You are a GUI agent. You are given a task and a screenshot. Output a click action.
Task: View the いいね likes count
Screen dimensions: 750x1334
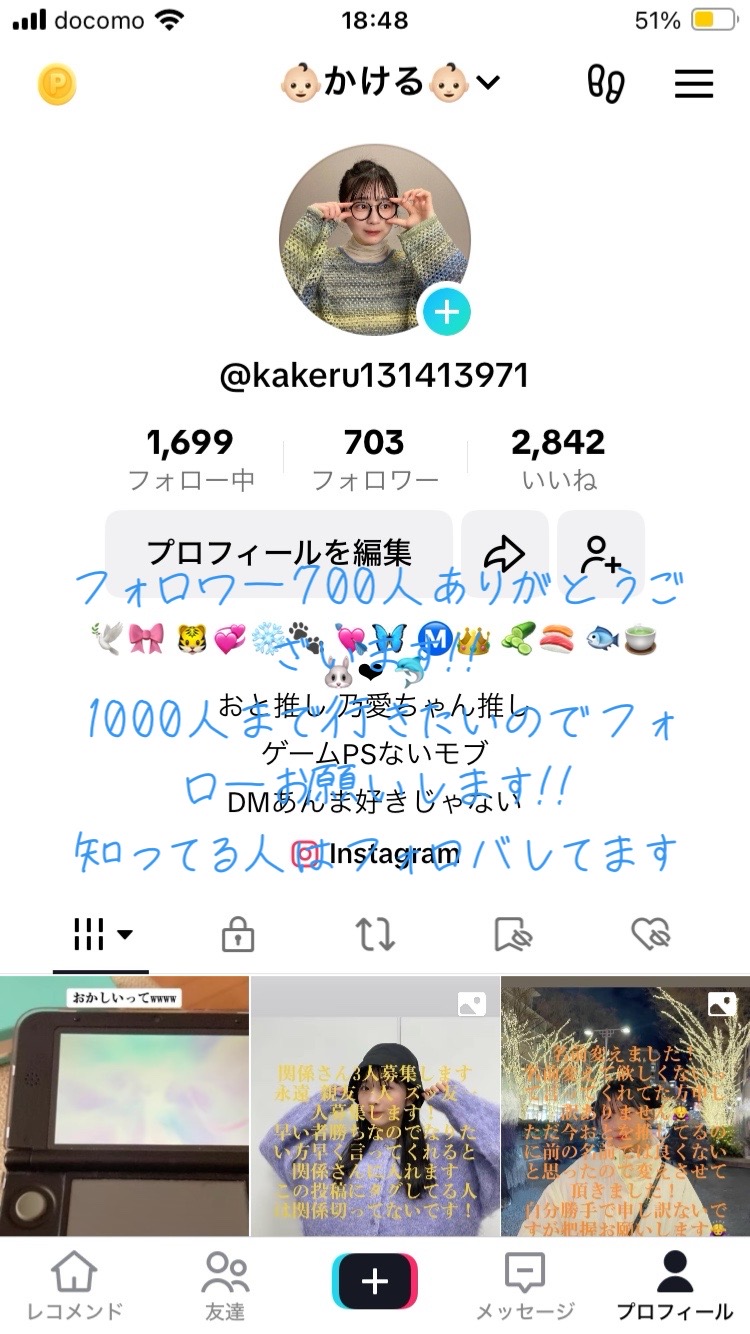pos(558,459)
